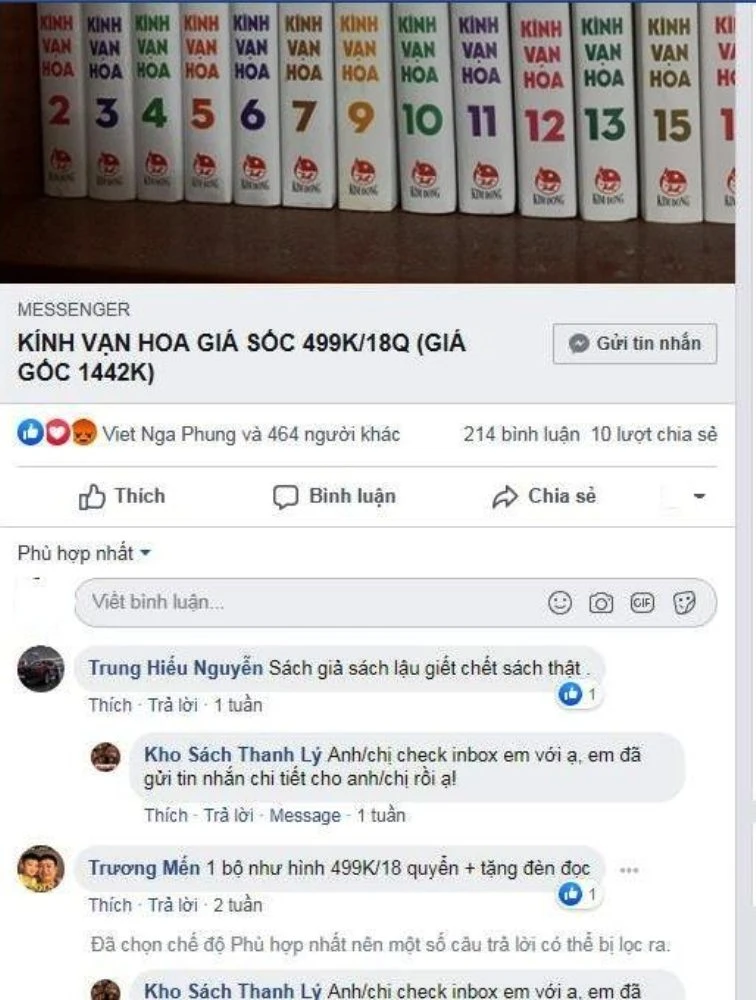Focus the Viết bình luận field
This screenshot has width=756, height=1000.
300,602
